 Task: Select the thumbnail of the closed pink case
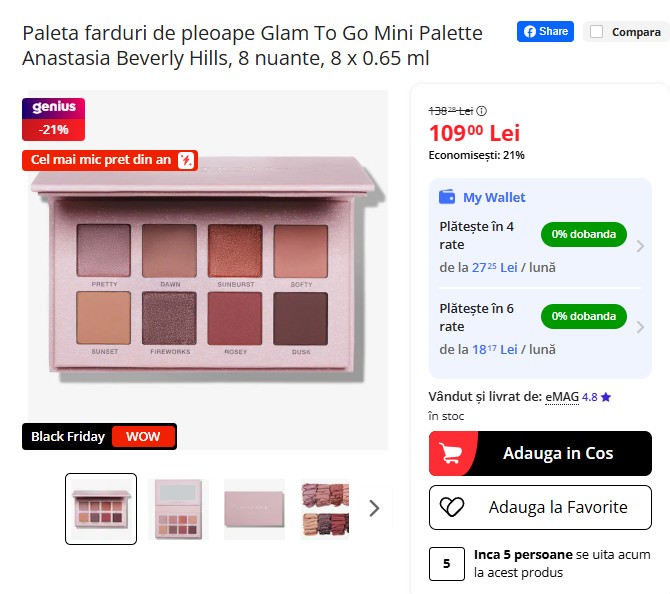tap(254, 509)
